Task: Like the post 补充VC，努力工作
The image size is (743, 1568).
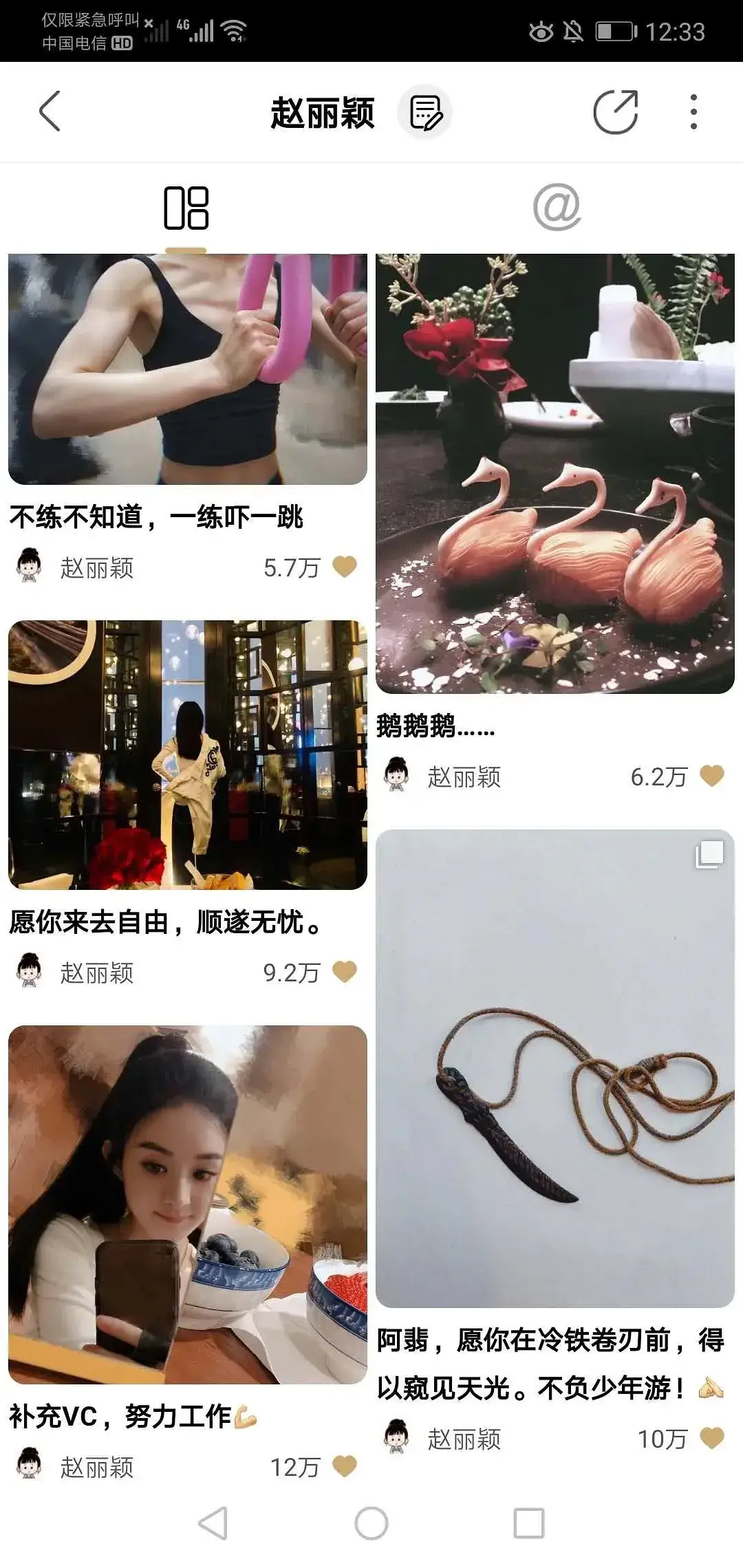Action: [345, 1466]
